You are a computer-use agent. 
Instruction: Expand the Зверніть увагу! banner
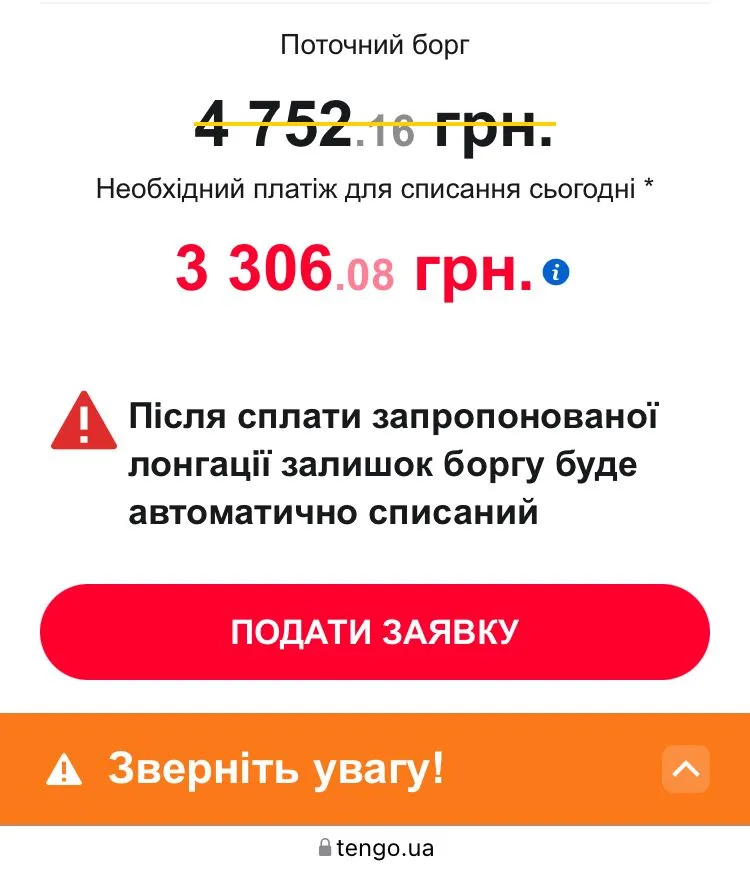click(686, 769)
